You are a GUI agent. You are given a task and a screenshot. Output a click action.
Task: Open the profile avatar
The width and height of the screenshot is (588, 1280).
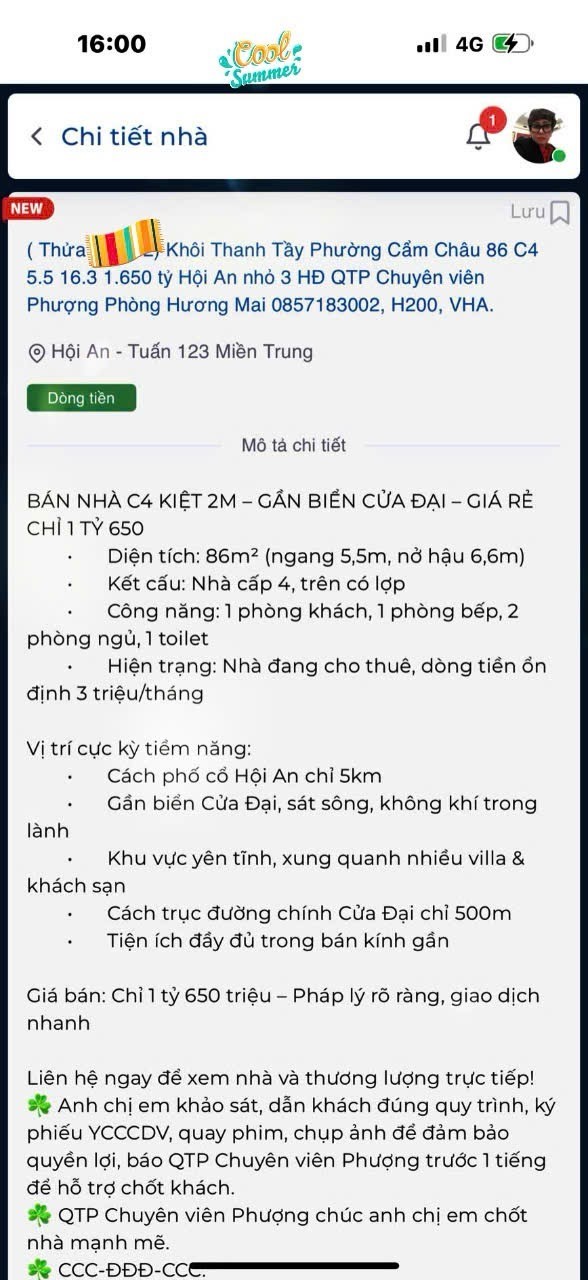[540, 136]
